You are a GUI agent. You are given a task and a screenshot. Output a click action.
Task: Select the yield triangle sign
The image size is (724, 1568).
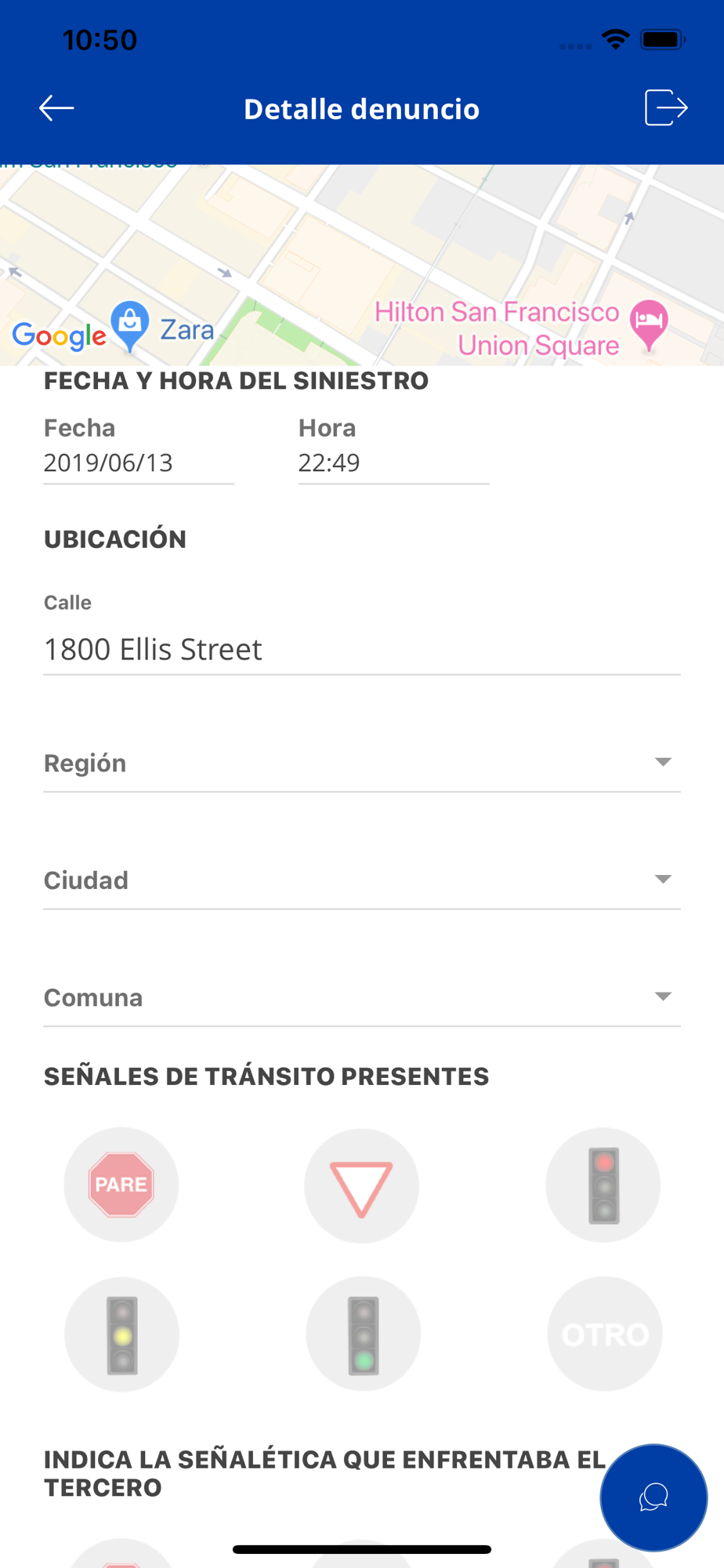[x=361, y=1185]
